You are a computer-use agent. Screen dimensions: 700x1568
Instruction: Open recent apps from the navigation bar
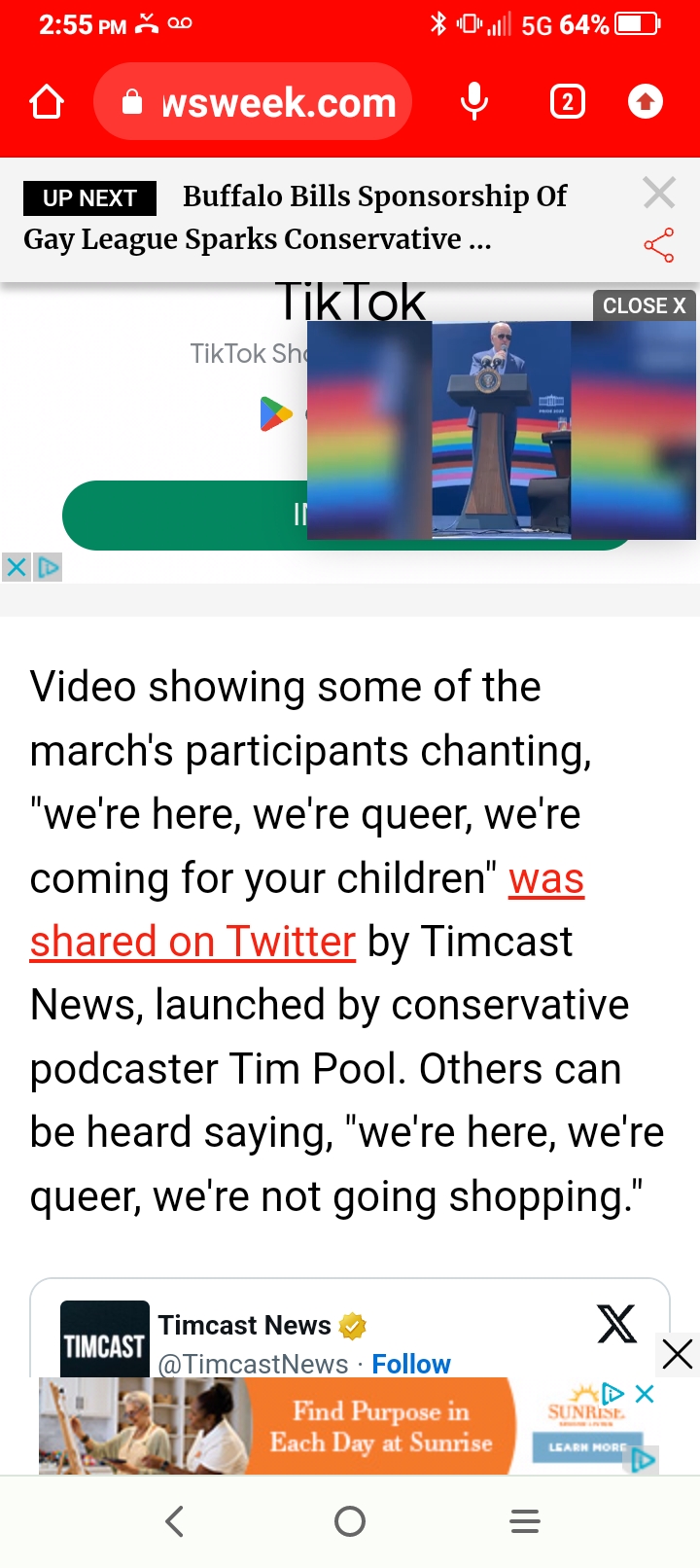click(x=525, y=1521)
